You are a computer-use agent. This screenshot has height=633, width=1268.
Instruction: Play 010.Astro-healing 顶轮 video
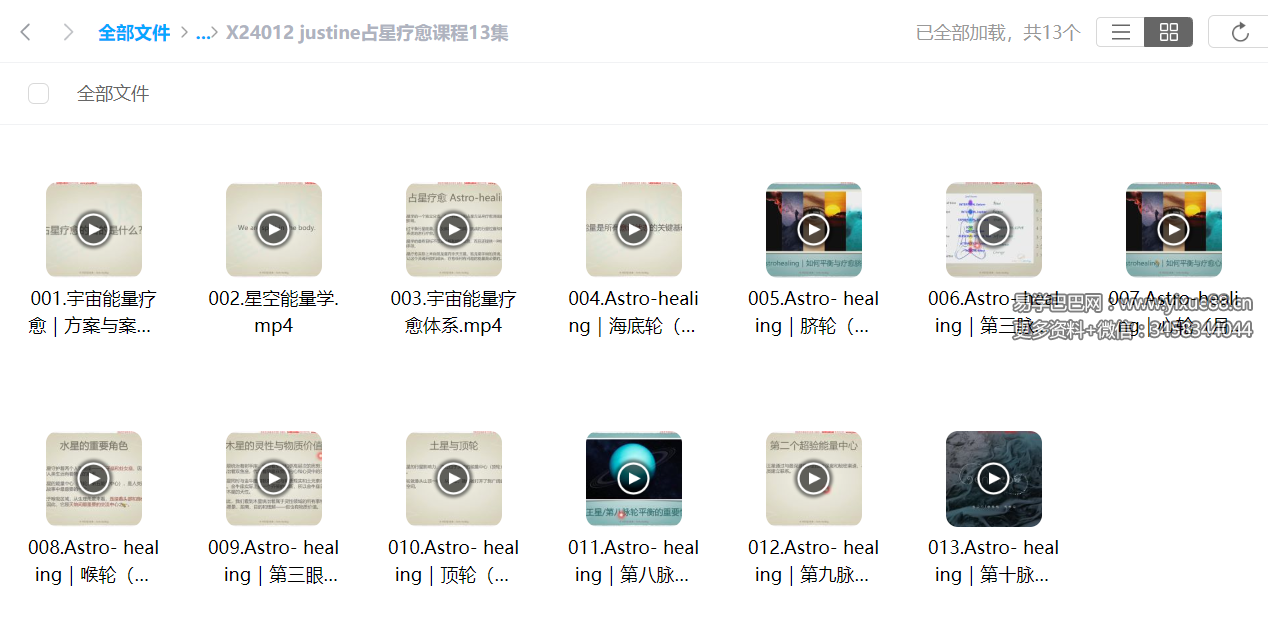click(x=454, y=479)
